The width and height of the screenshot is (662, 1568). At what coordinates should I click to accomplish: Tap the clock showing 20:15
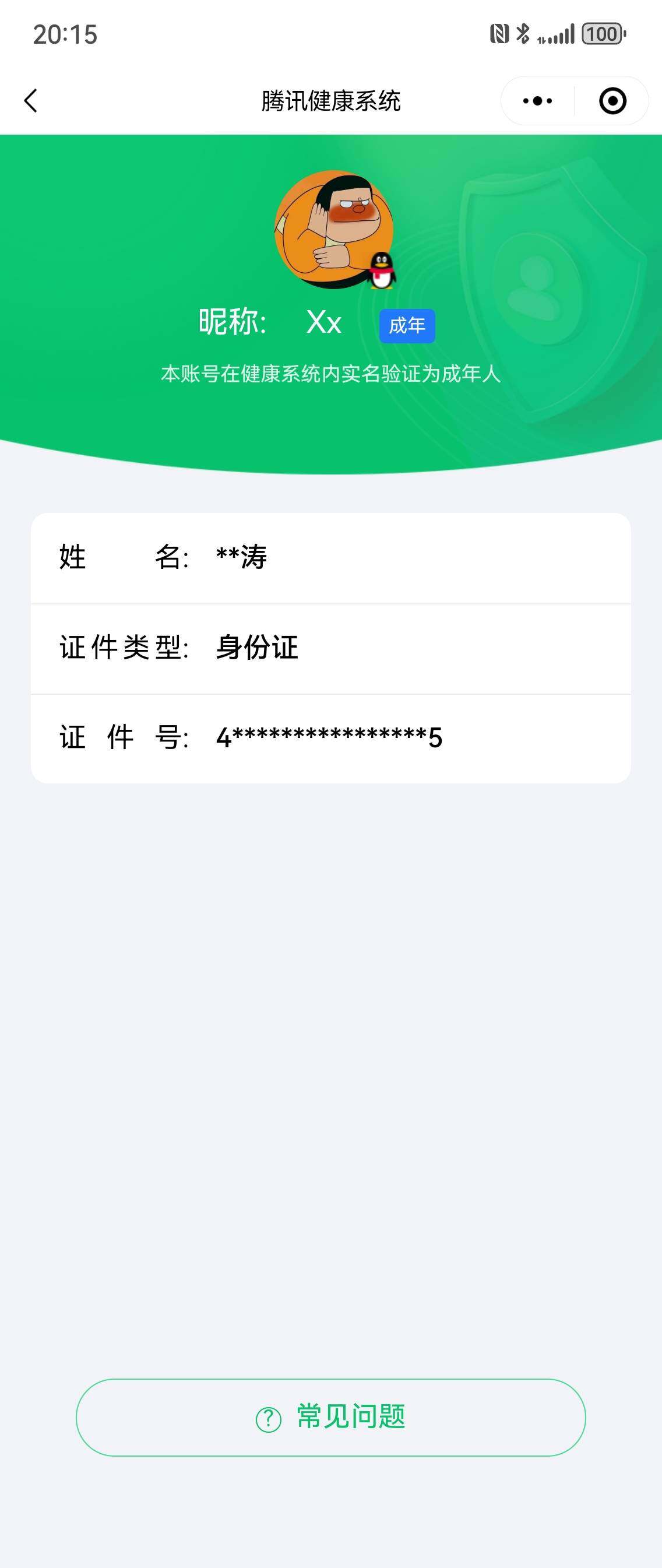[64, 35]
